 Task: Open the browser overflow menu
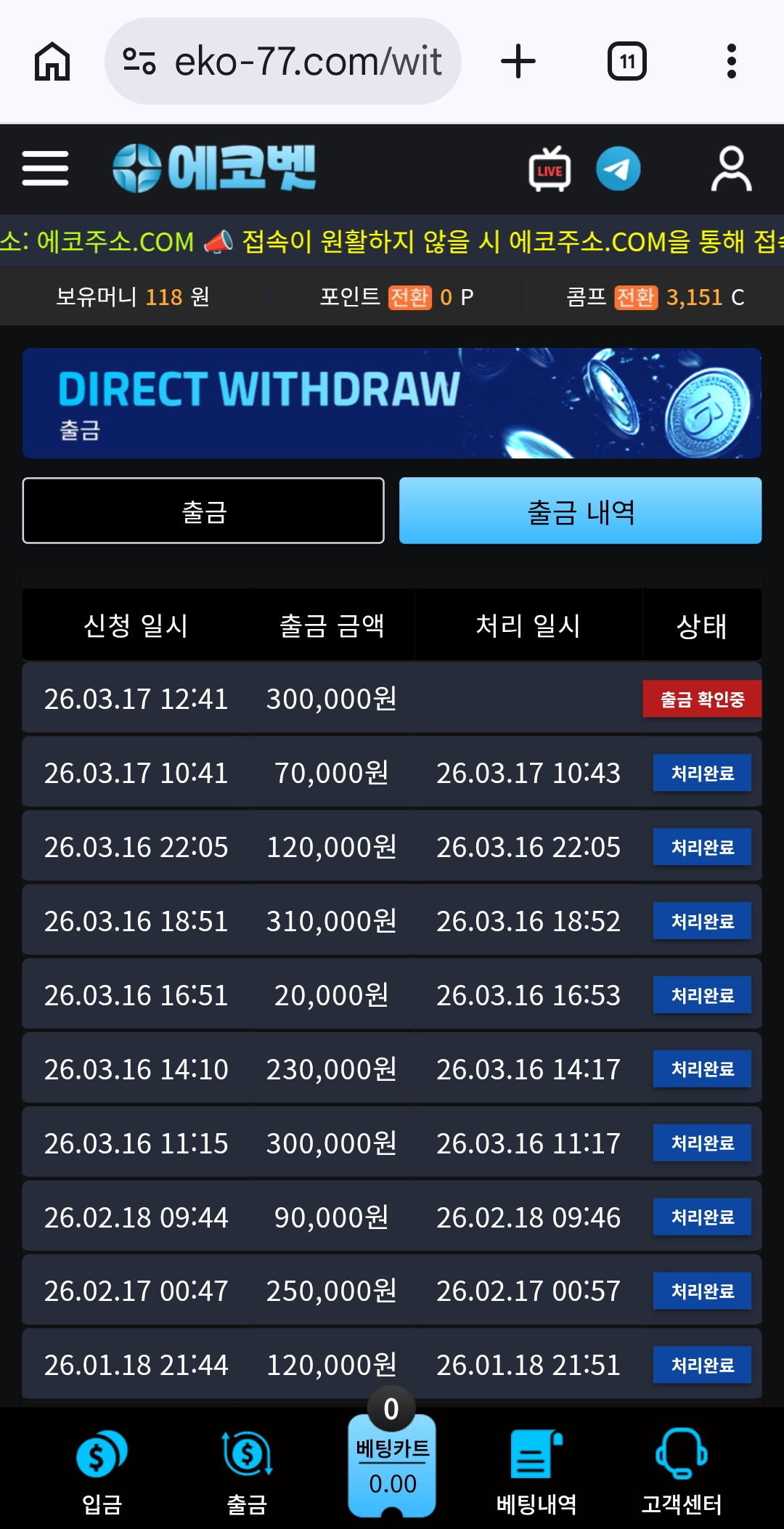point(731,61)
